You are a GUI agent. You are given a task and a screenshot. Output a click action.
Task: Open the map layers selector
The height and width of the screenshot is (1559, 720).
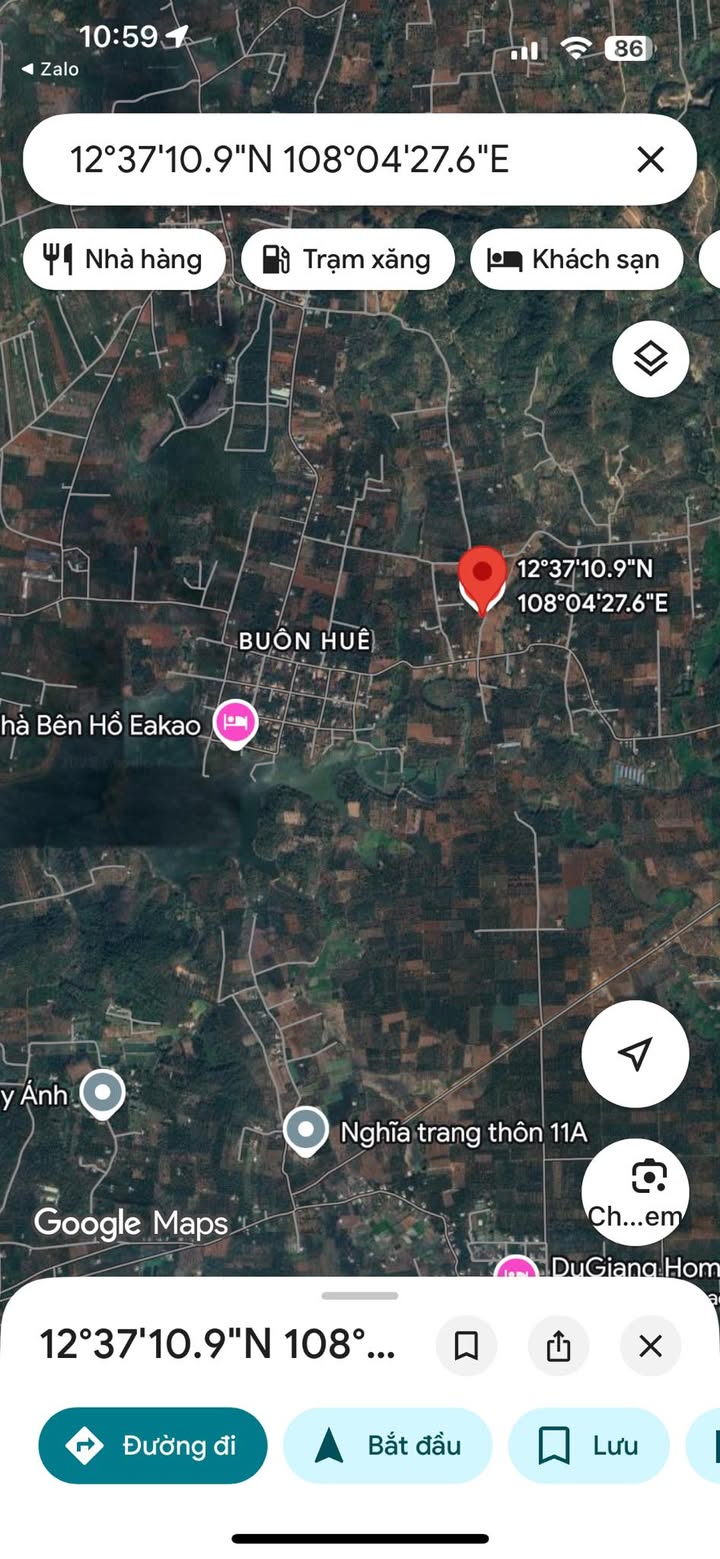coord(650,358)
